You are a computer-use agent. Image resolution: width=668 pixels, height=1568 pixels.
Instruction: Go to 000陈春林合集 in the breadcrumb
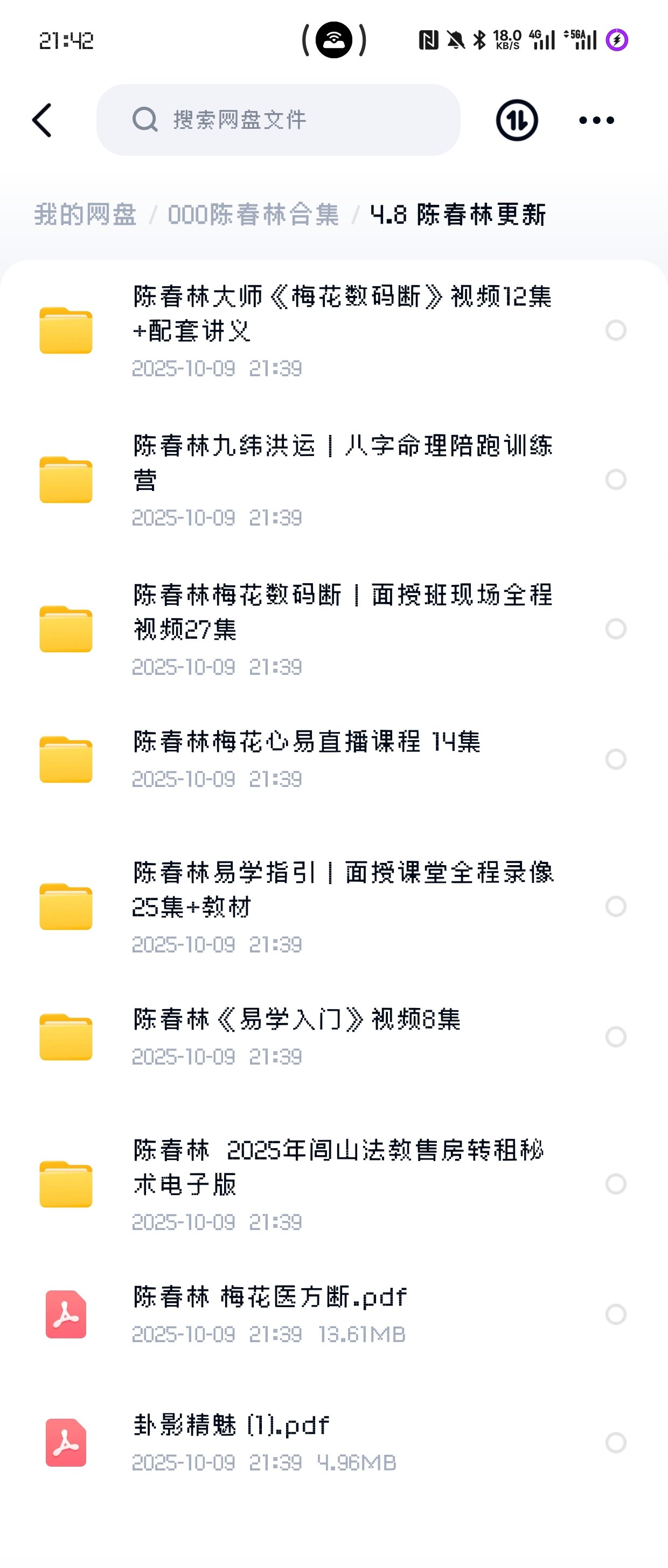coord(253,215)
